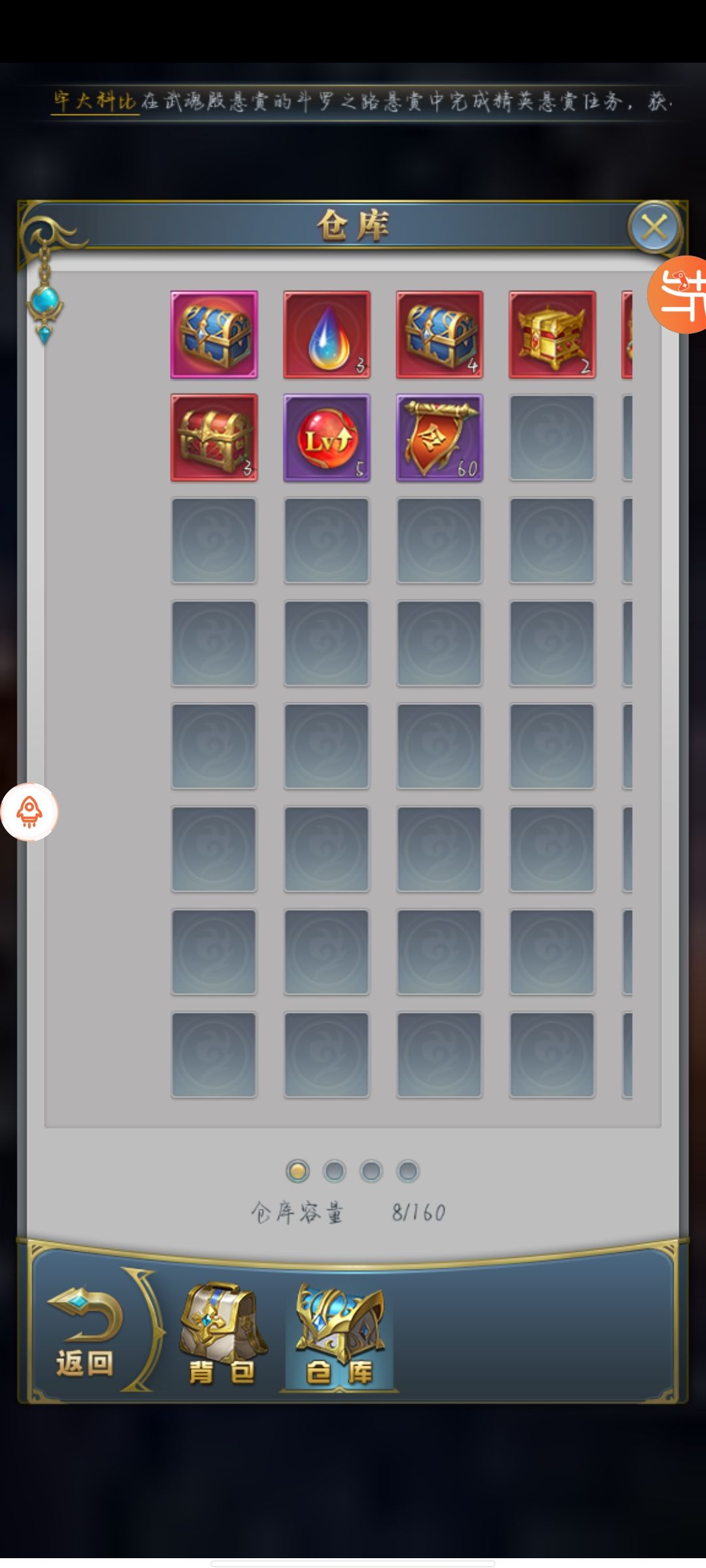Select the orange banner item with quantity 60
This screenshot has width=706, height=1568.
pyautogui.click(x=439, y=438)
